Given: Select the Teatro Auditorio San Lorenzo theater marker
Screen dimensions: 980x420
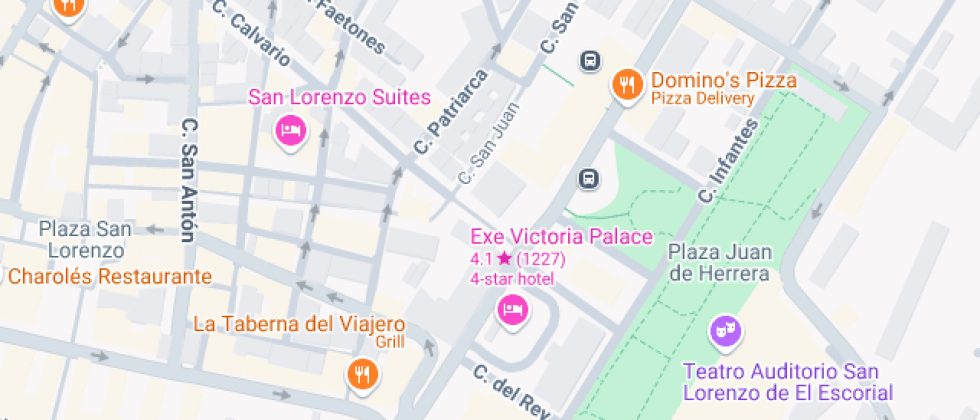Looking at the screenshot, I should pos(726,330).
